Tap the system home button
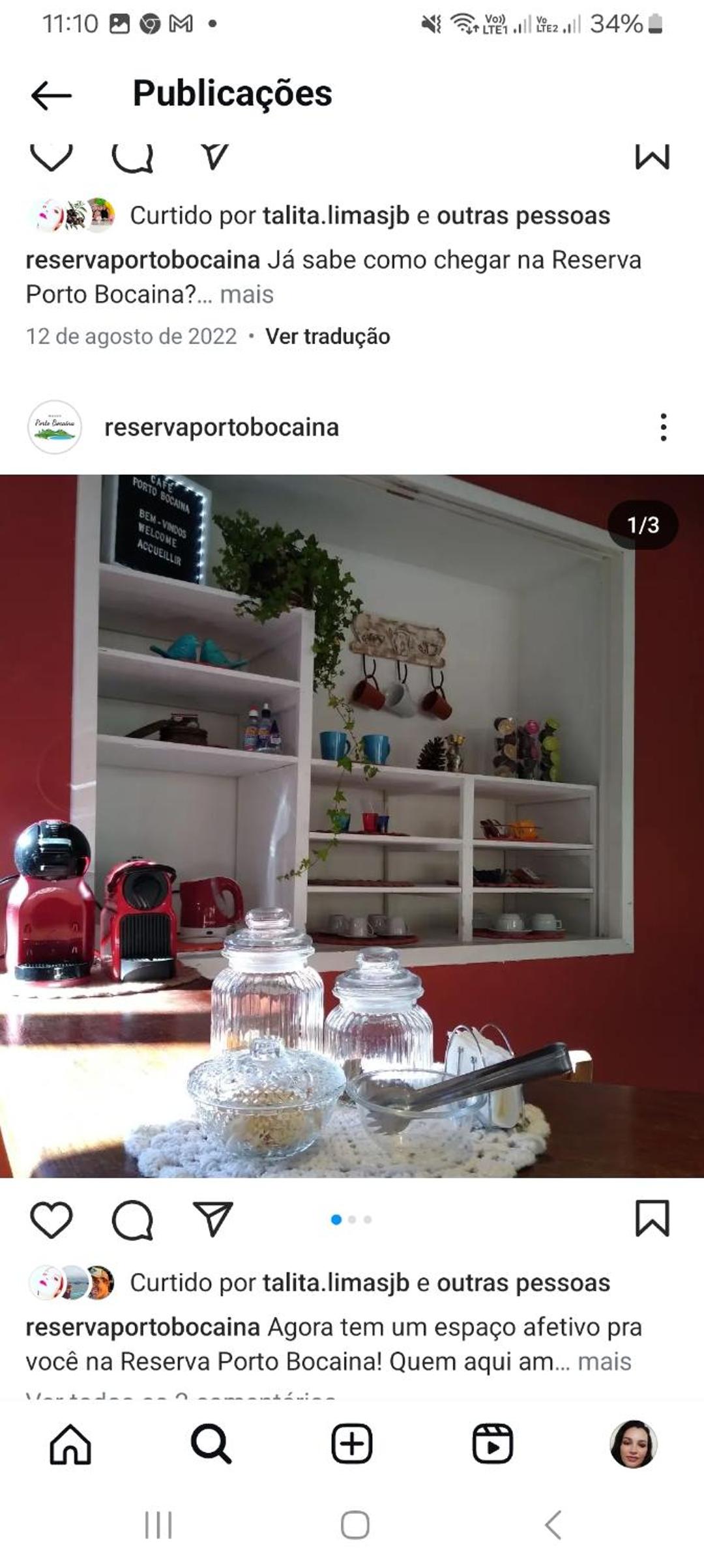Image resolution: width=704 pixels, height=1568 pixels. [x=355, y=1525]
